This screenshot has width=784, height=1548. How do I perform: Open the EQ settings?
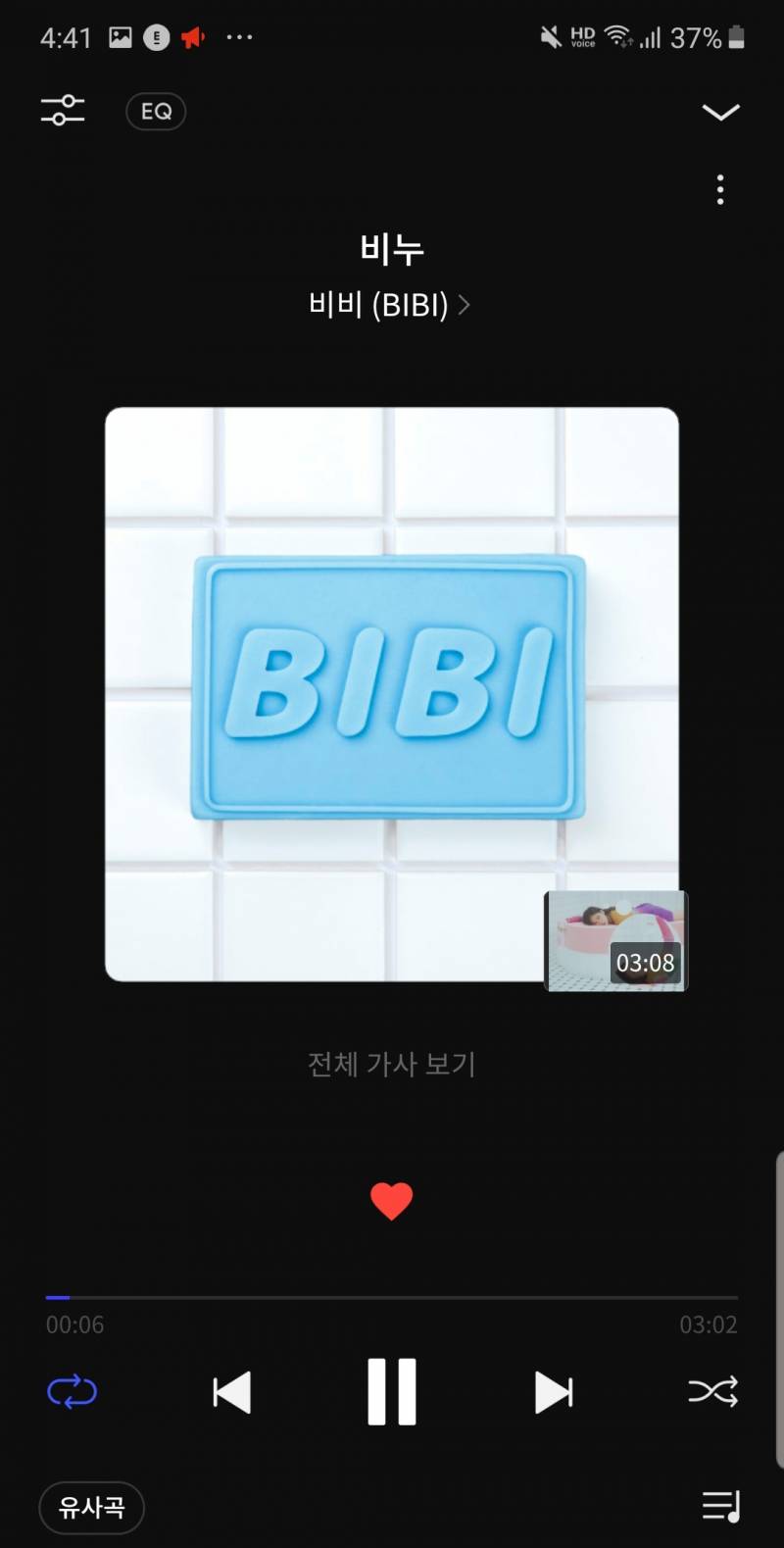(155, 111)
